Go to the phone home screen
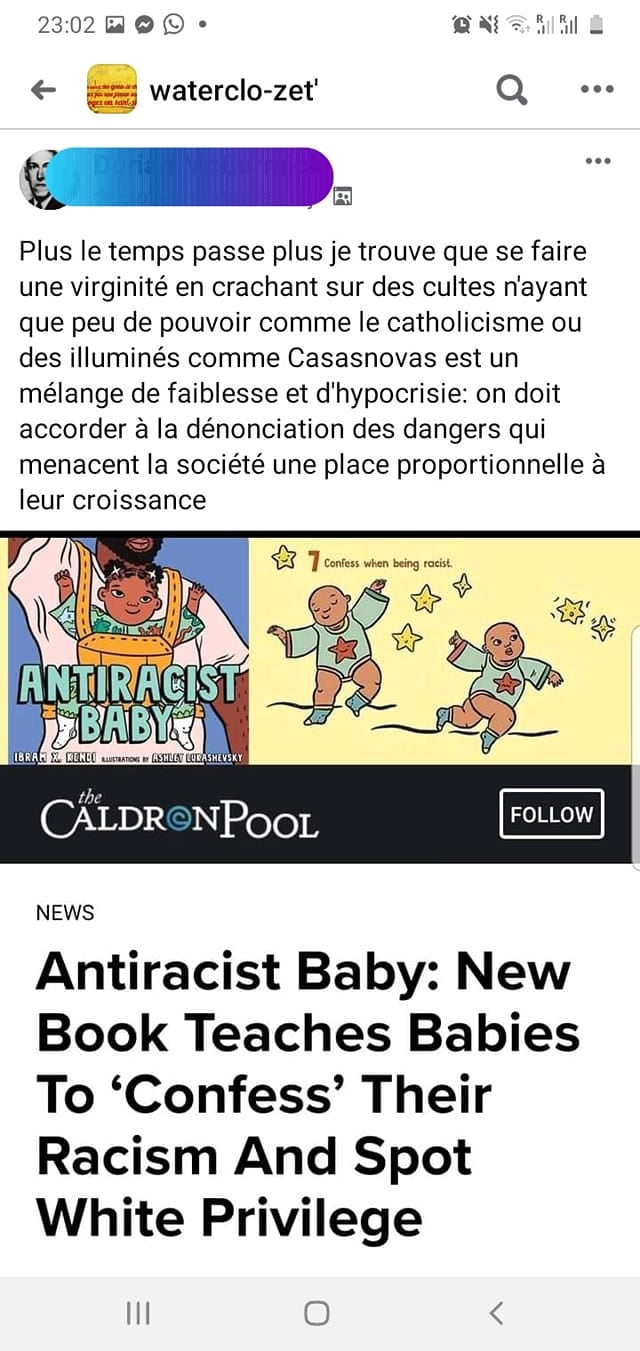This screenshot has height=1351, width=640. tap(317, 1313)
